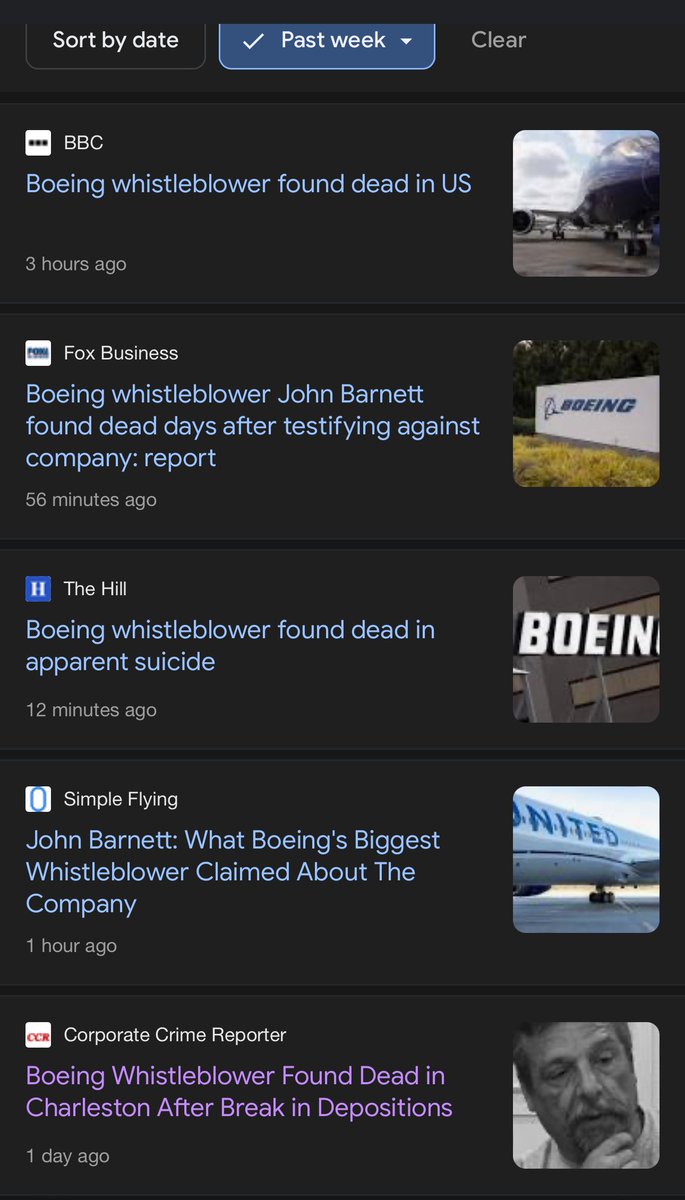Viewport: 685px width, 1200px height.
Task: Open the Past week time filter dropdown
Action: point(327,41)
